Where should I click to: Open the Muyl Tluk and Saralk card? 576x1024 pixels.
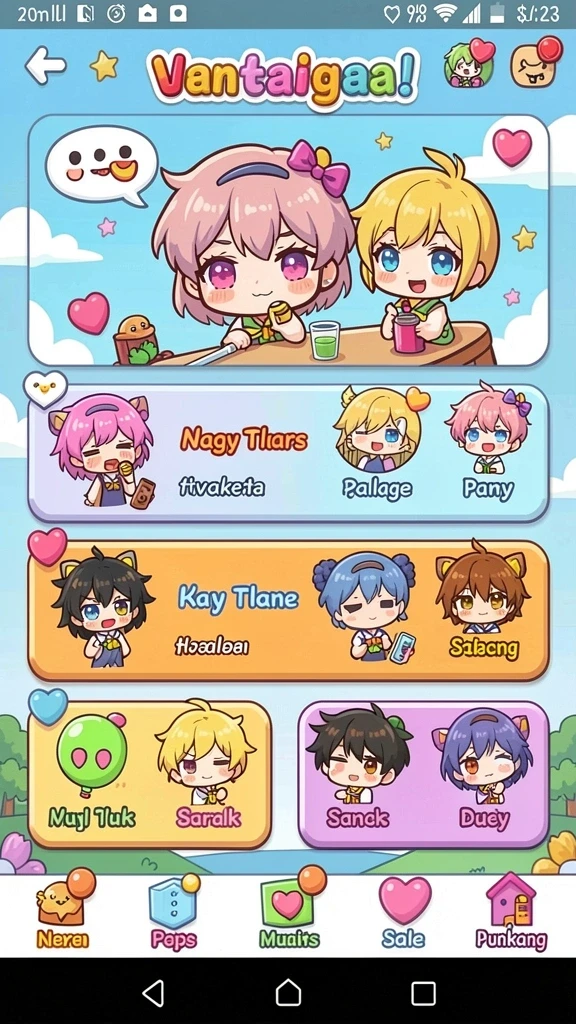[x=150, y=775]
